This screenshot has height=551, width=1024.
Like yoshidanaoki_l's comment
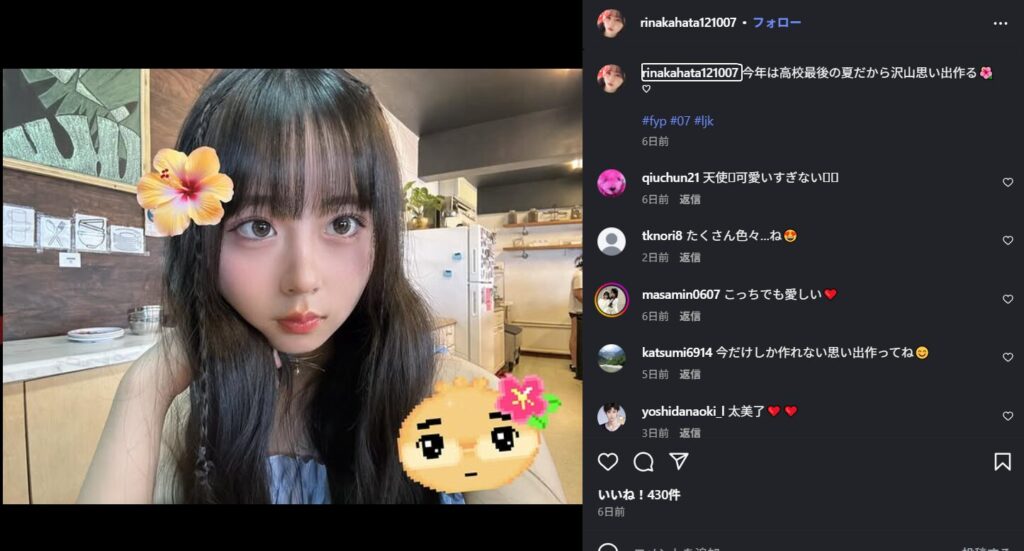[1007, 416]
